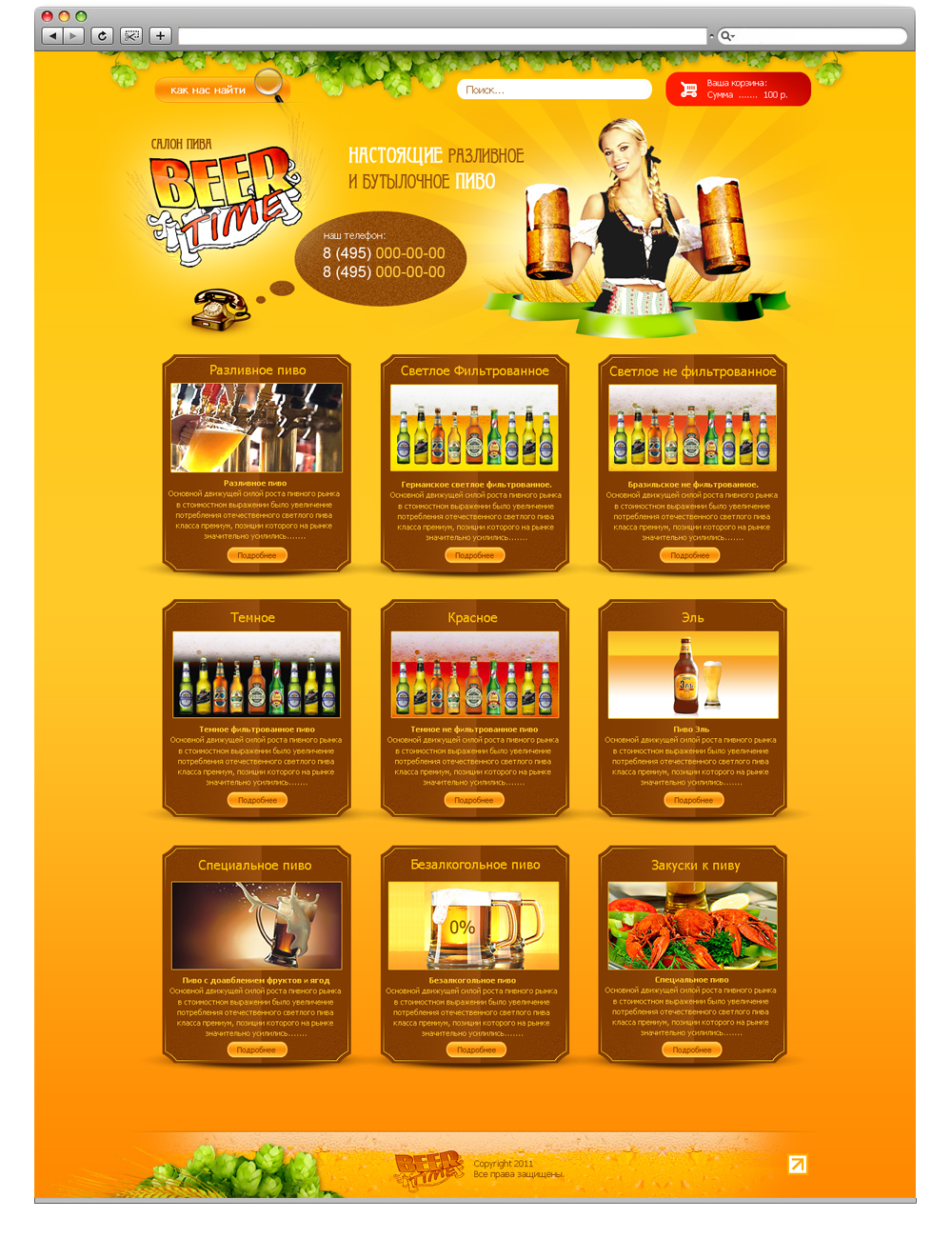This screenshot has height=1238, width=952.
Task: Open the «Ваша корзина» shopping cart
Action: click(738, 90)
